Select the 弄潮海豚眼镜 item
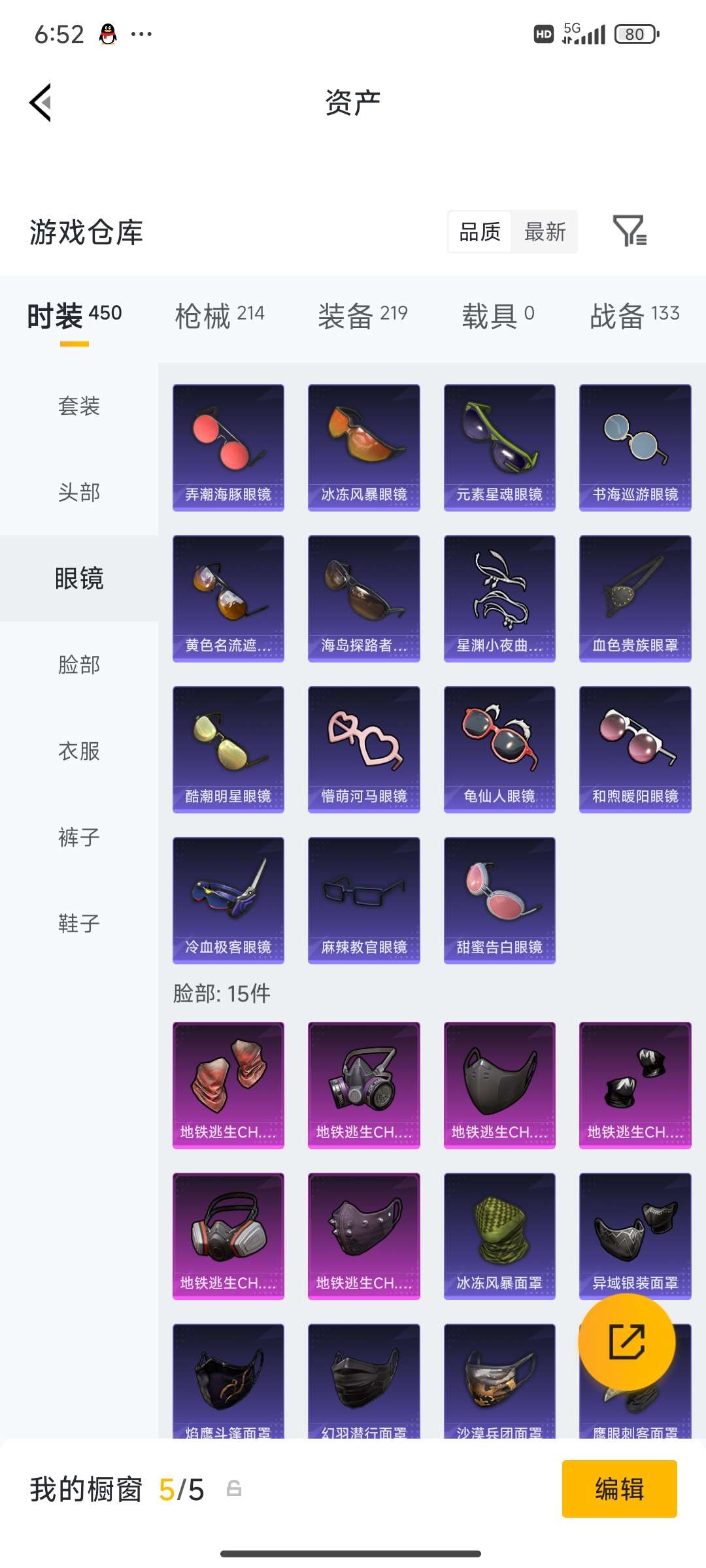Screen dimensions: 706x1568 point(227,446)
